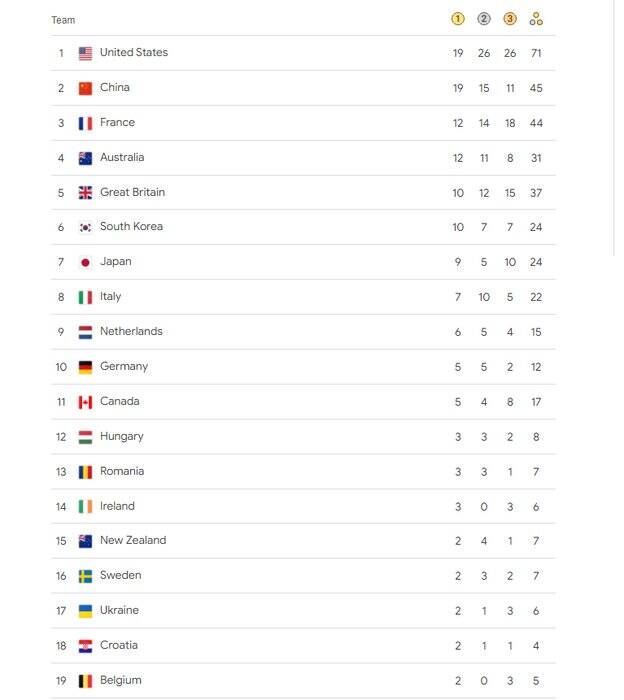Open China's medal details
The image size is (624, 700).
(x=114, y=88)
